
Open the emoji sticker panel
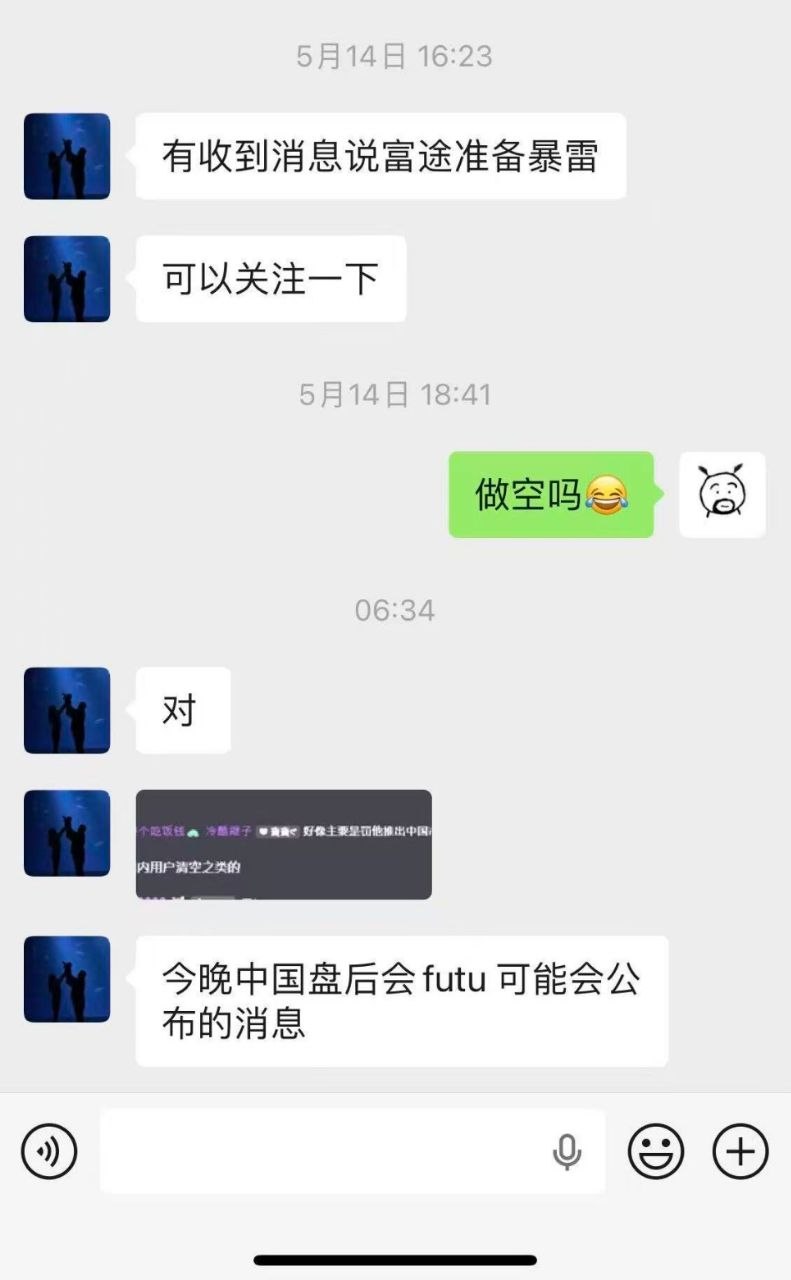(x=656, y=1151)
